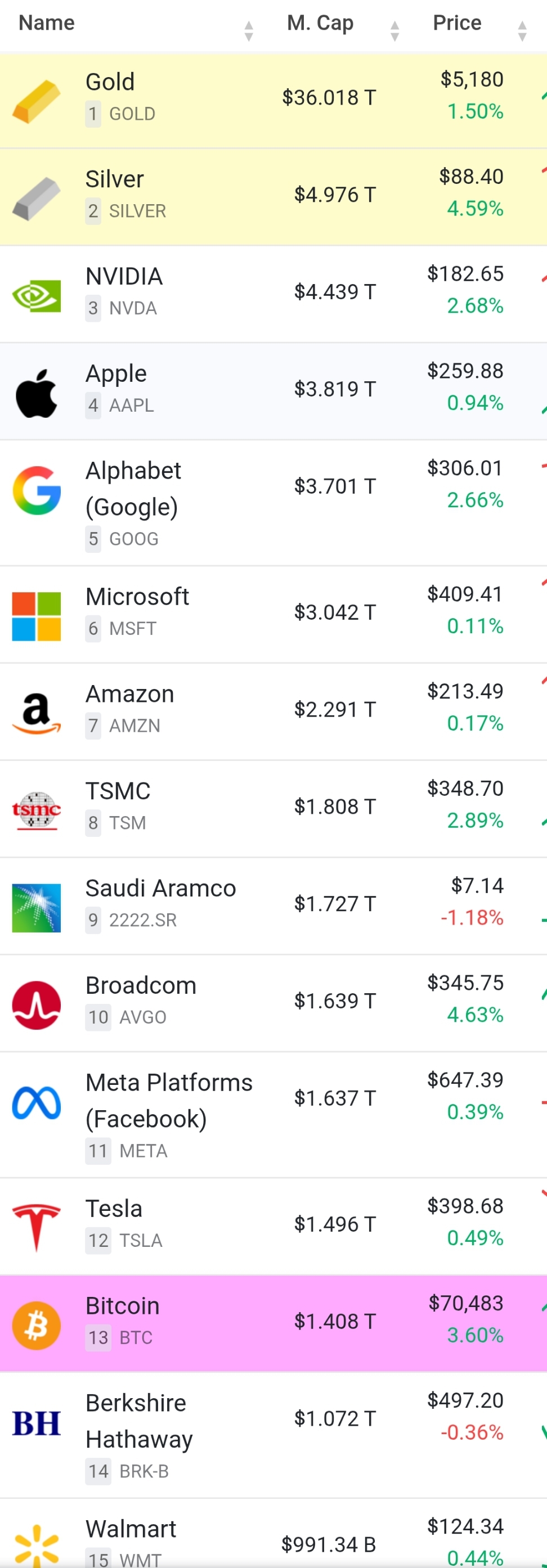
Task: Open Amazon market cap page
Action: [x=130, y=695]
